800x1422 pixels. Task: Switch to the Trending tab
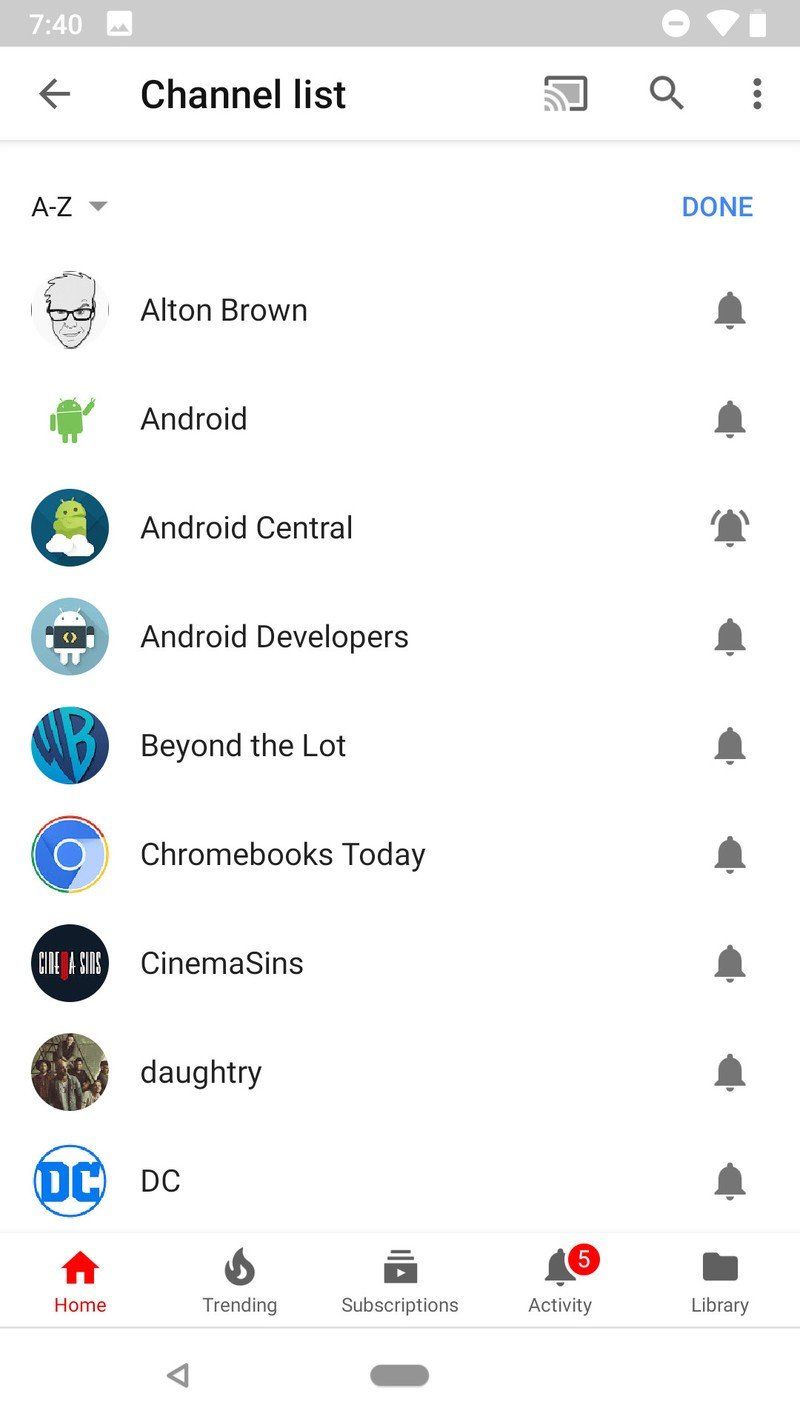click(x=239, y=1280)
